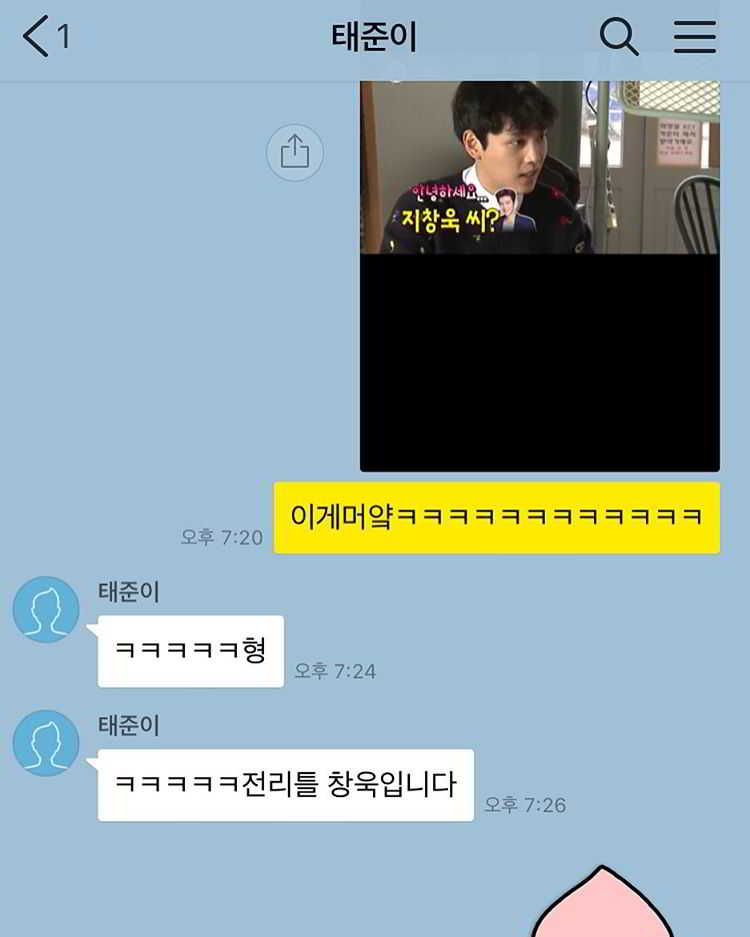View 태준이's profile picture beside ㅋㅋㅋㅋㅋ형
The height and width of the screenshot is (937, 750).
click(x=46, y=609)
